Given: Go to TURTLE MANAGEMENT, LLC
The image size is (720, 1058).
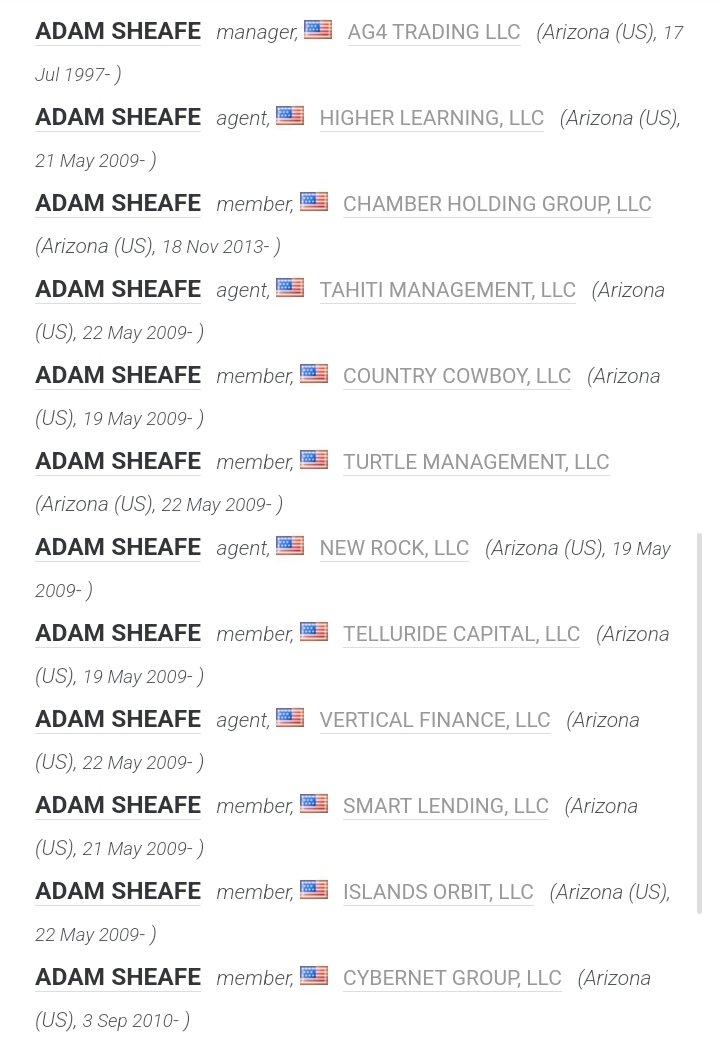Looking at the screenshot, I should coord(475,462).
